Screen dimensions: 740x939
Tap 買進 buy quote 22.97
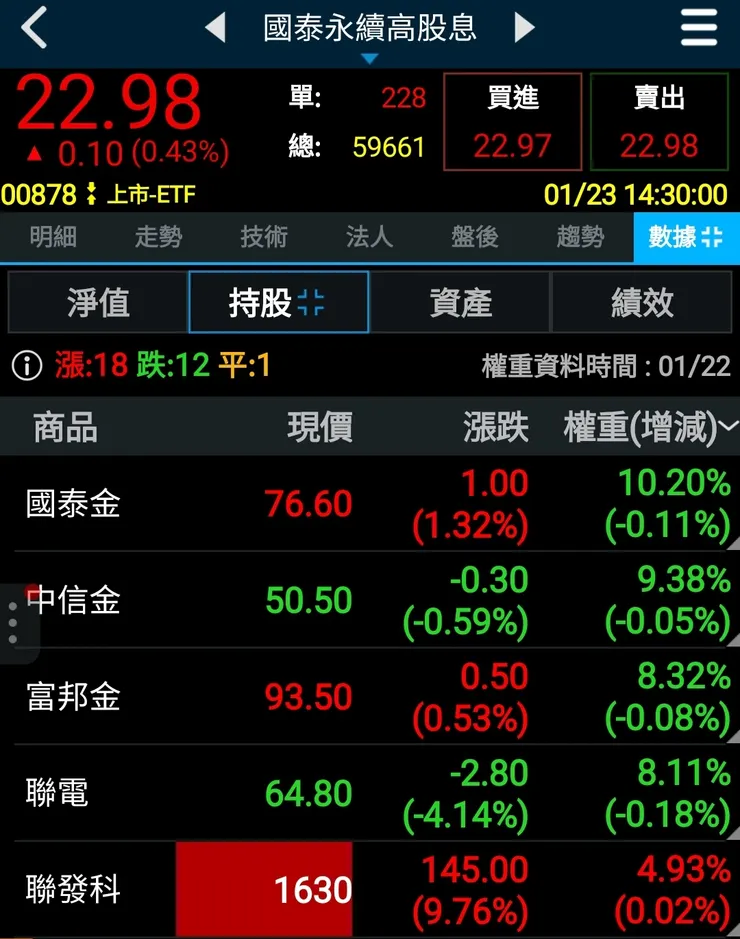512,121
